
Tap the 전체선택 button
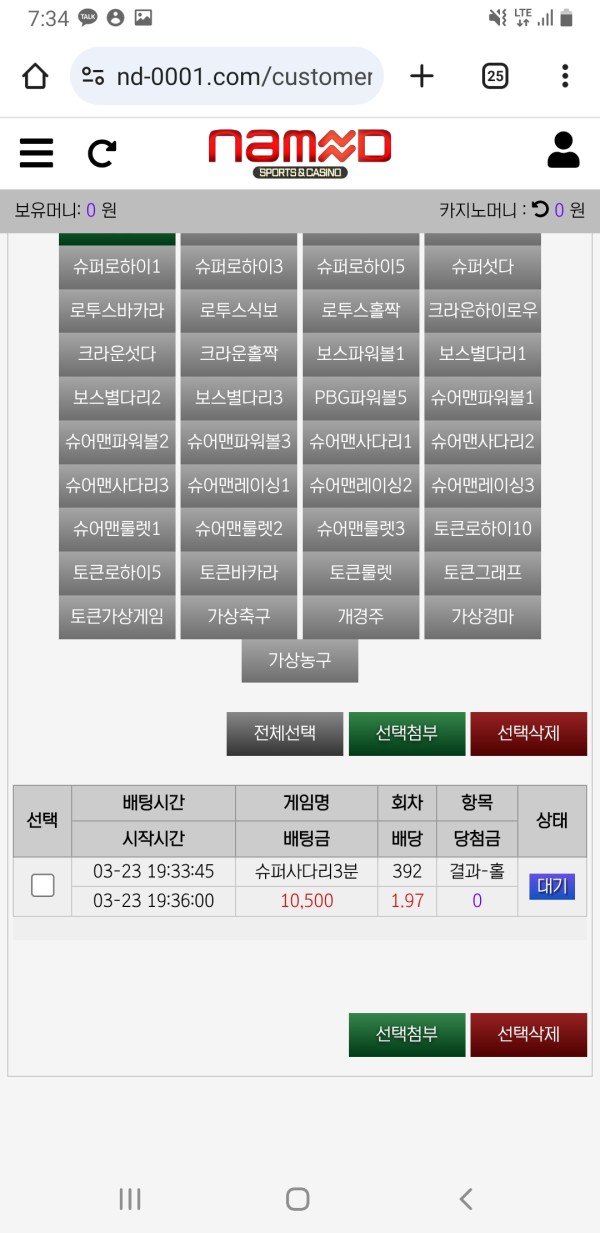pos(285,732)
